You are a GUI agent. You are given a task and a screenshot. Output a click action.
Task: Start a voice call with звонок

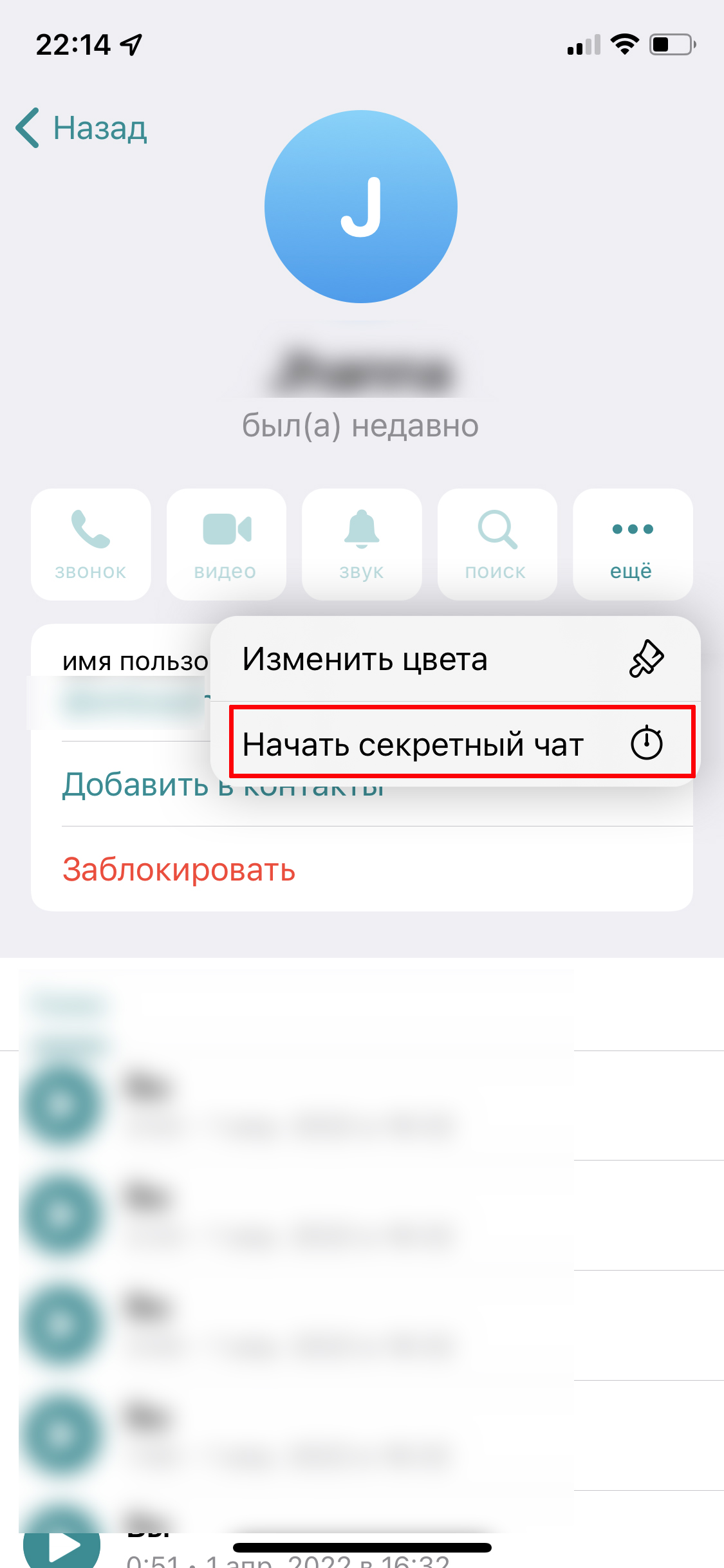pyautogui.click(x=91, y=545)
